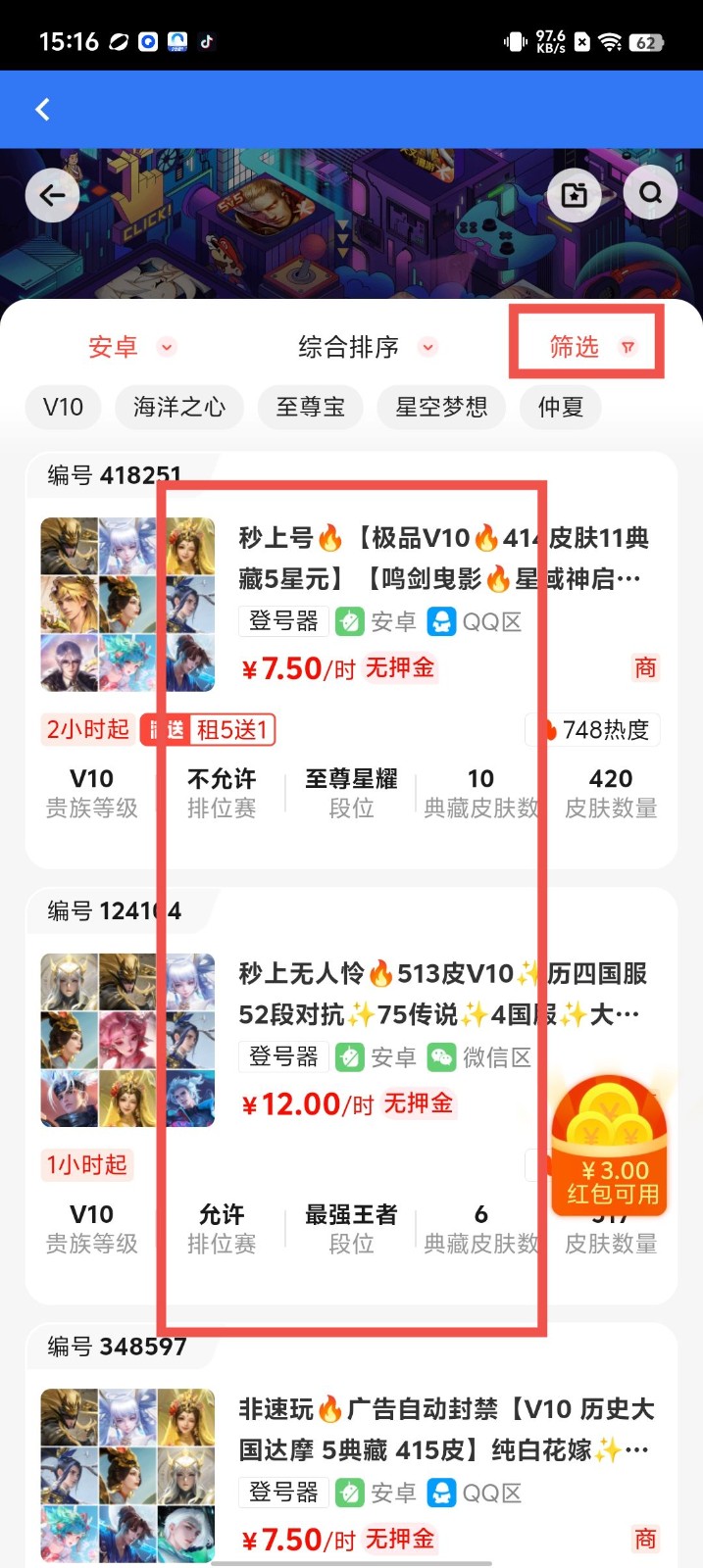Open the 筛选 filter panel
The width and height of the screenshot is (703, 1568).
[586, 346]
